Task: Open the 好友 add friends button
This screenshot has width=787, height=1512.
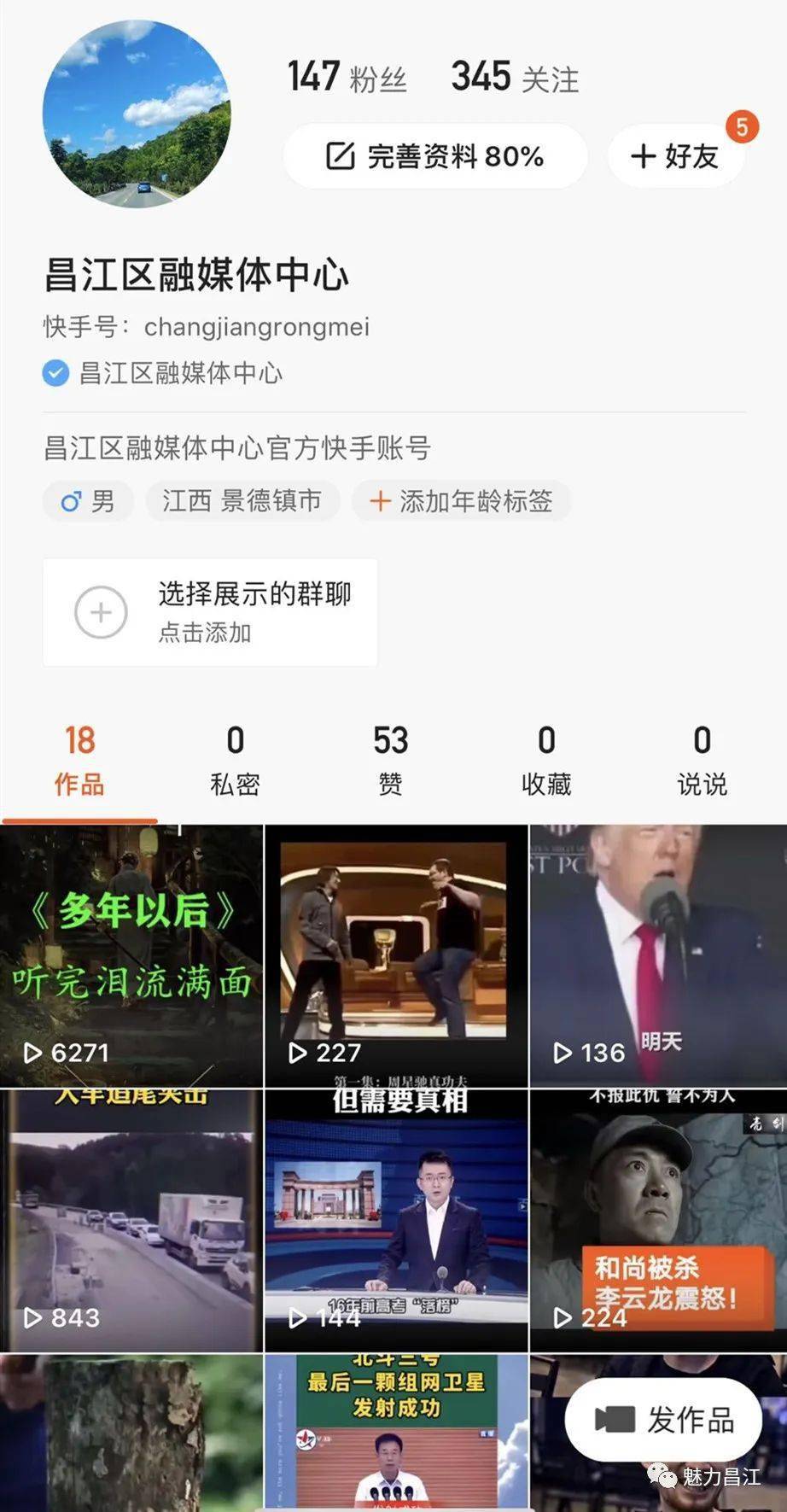Action: (x=674, y=156)
